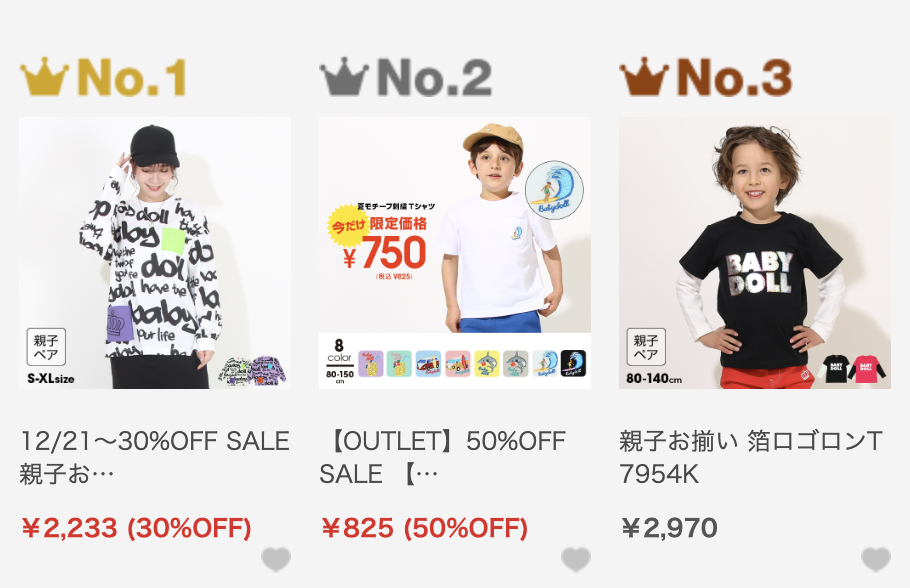Open the No.1 ranked graffiti sweatshirt product
This screenshot has width=910, height=588.
point(155,253)
